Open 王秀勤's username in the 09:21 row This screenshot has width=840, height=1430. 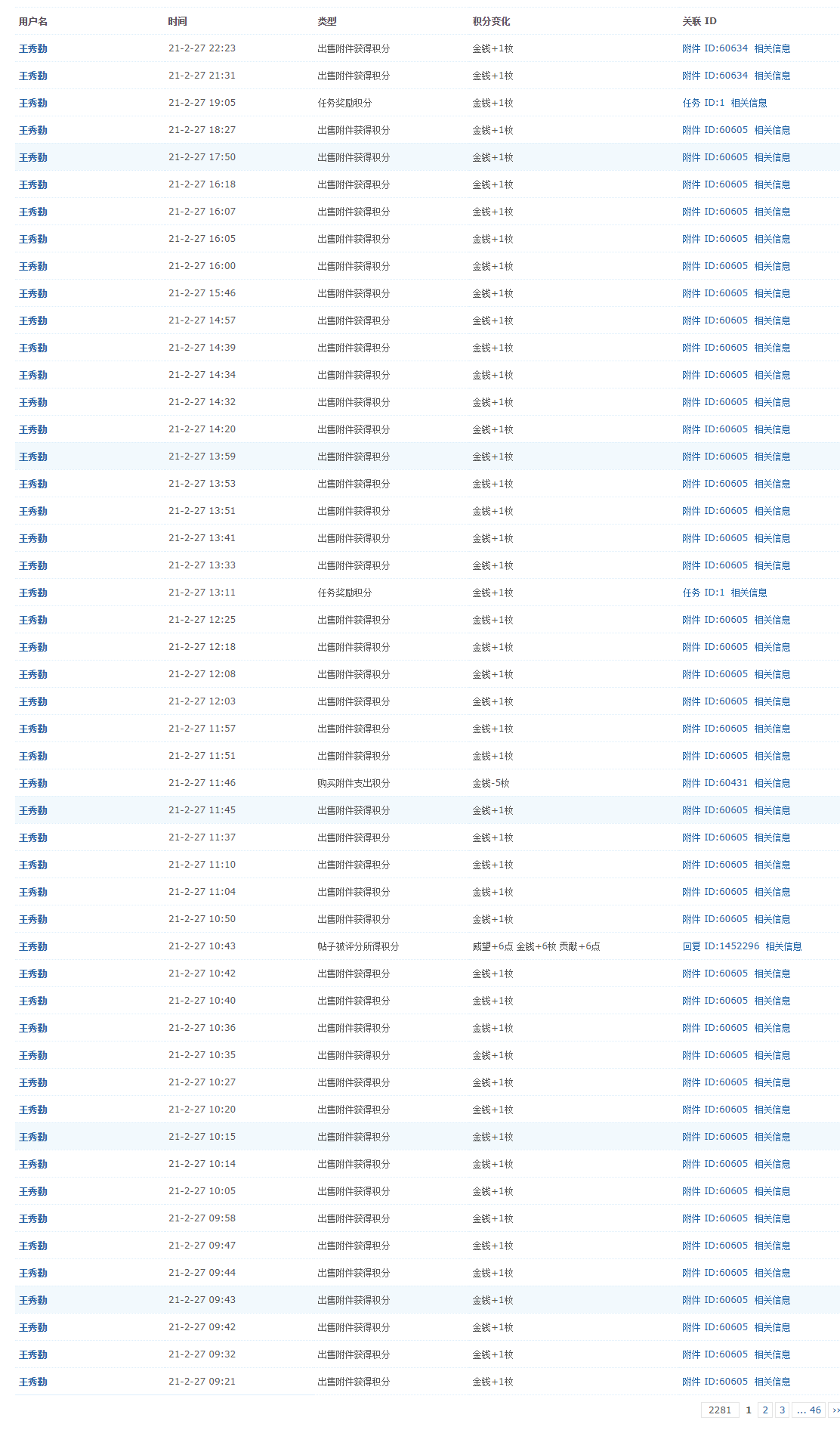coord(33,1382)
